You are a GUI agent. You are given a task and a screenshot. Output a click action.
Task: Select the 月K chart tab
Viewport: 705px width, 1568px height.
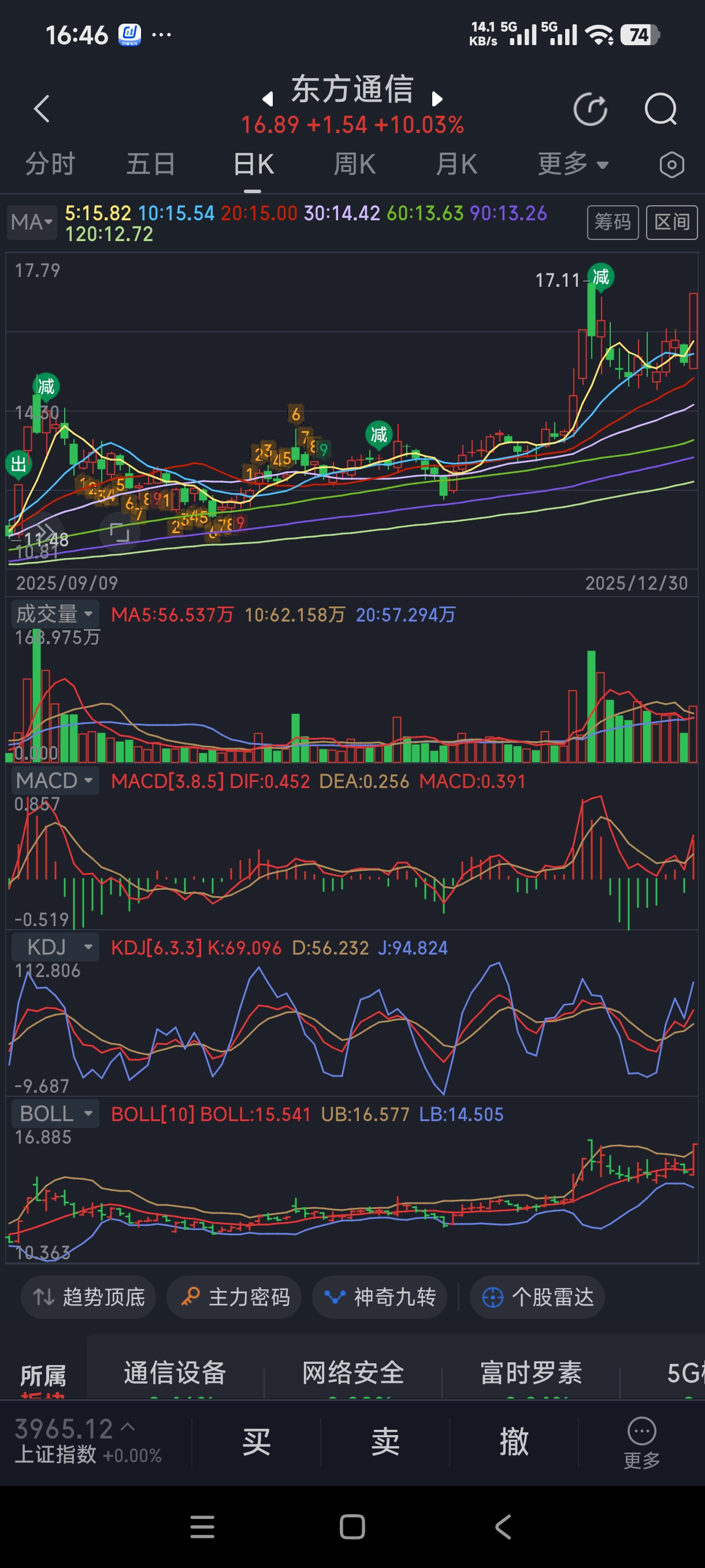coord(457,164)
